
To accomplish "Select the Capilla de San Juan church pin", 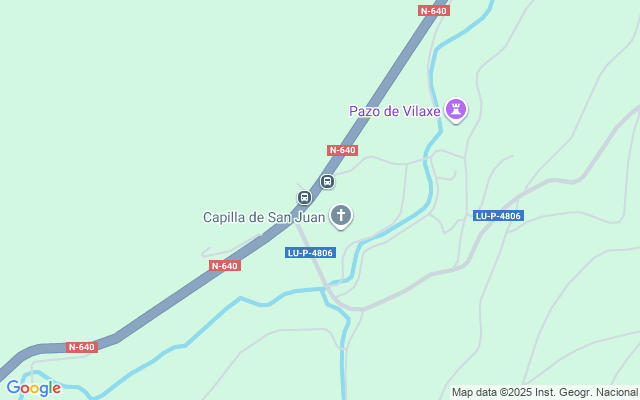I will coord(341,216).
